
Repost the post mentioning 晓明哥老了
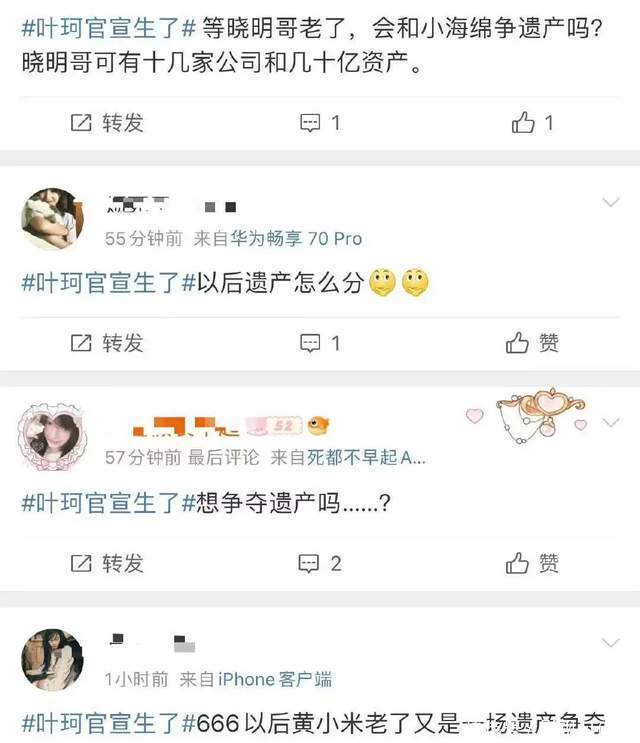coord(107,122)
